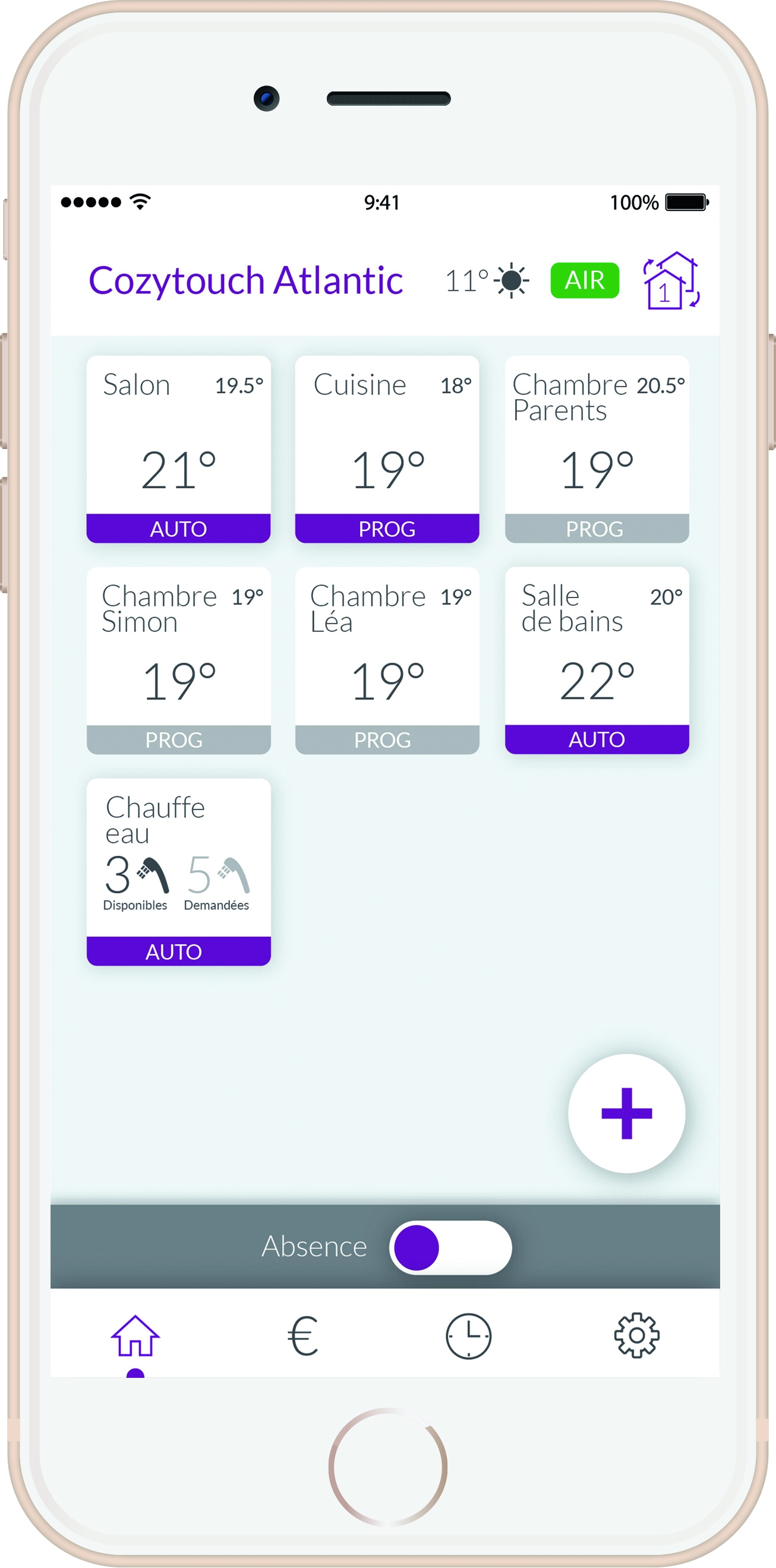Open the settings gear tab

tap(636, 1336)
